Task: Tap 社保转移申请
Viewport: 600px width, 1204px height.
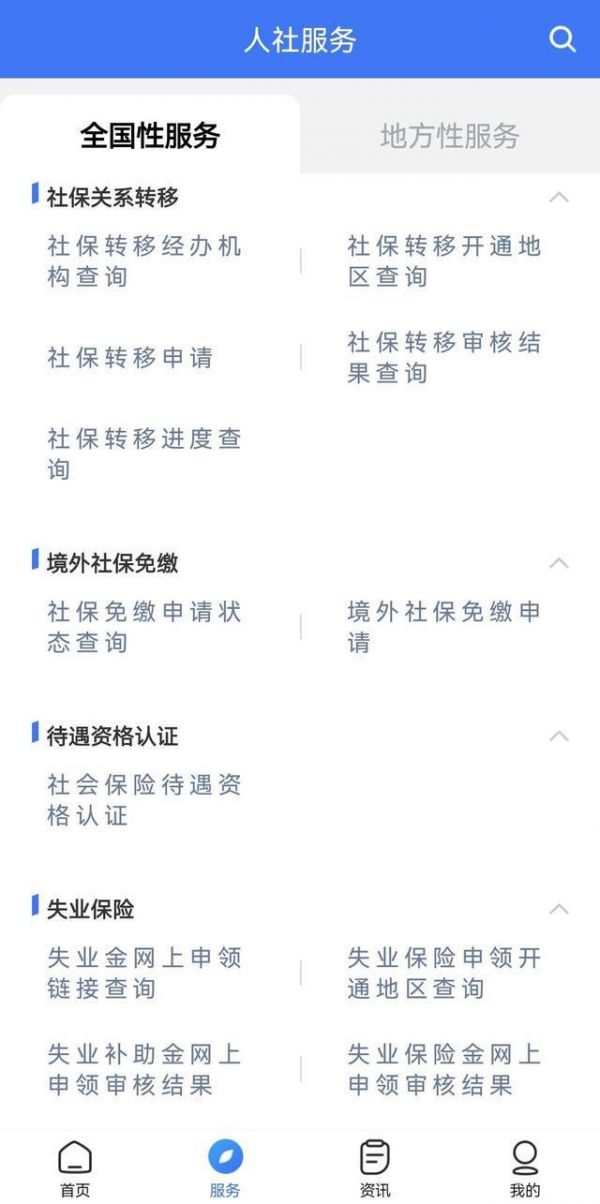Action: point(130,357)
